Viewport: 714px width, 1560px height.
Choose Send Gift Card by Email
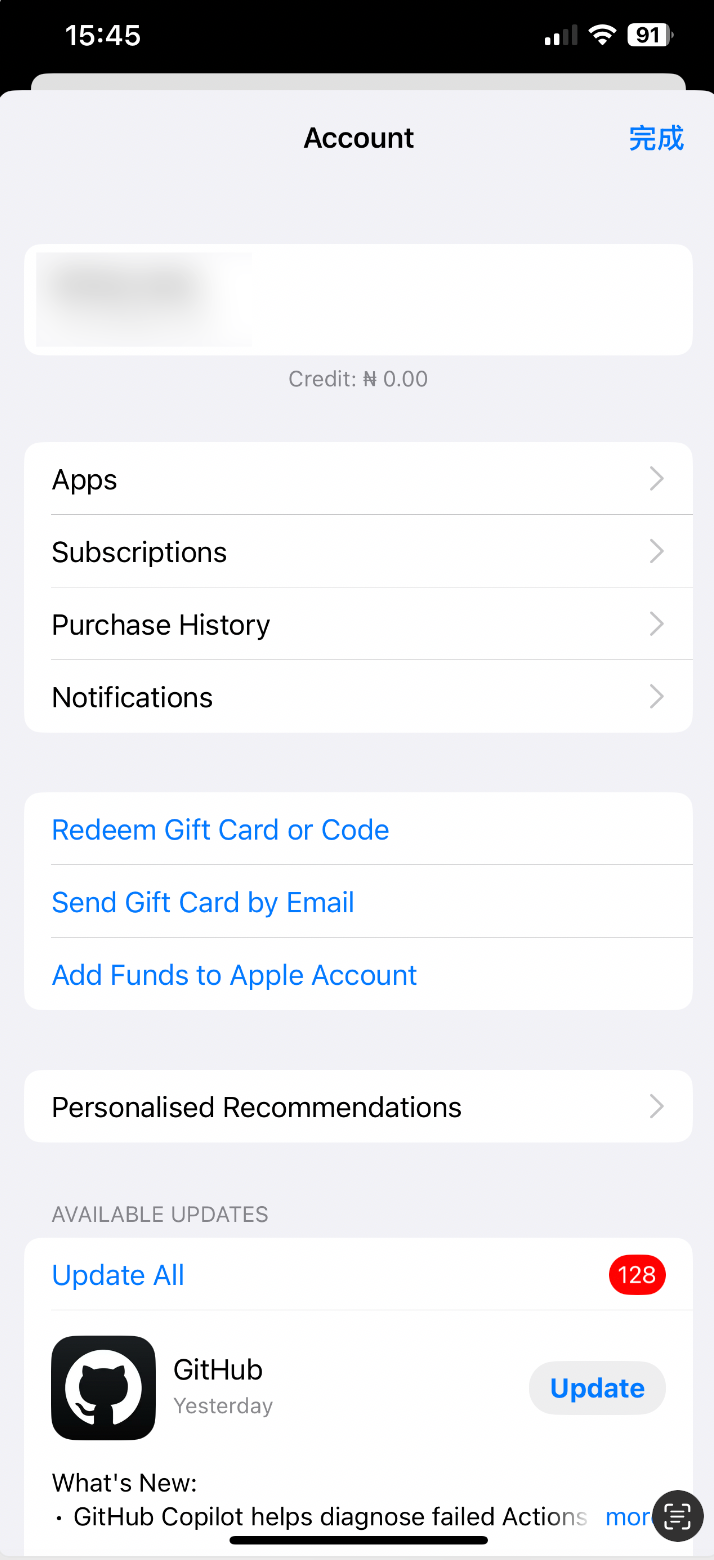point(203,903)
